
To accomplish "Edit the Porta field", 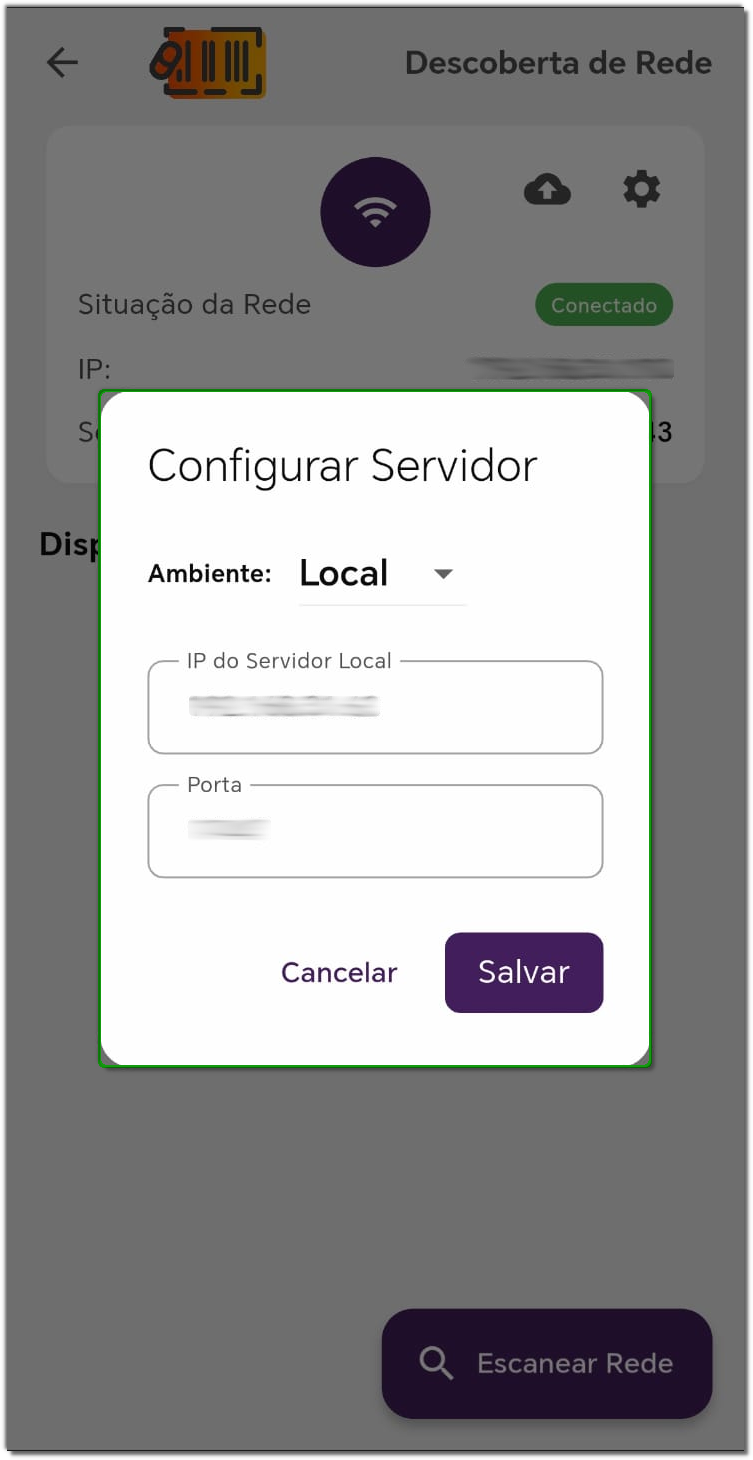I will tap(375, 832).
